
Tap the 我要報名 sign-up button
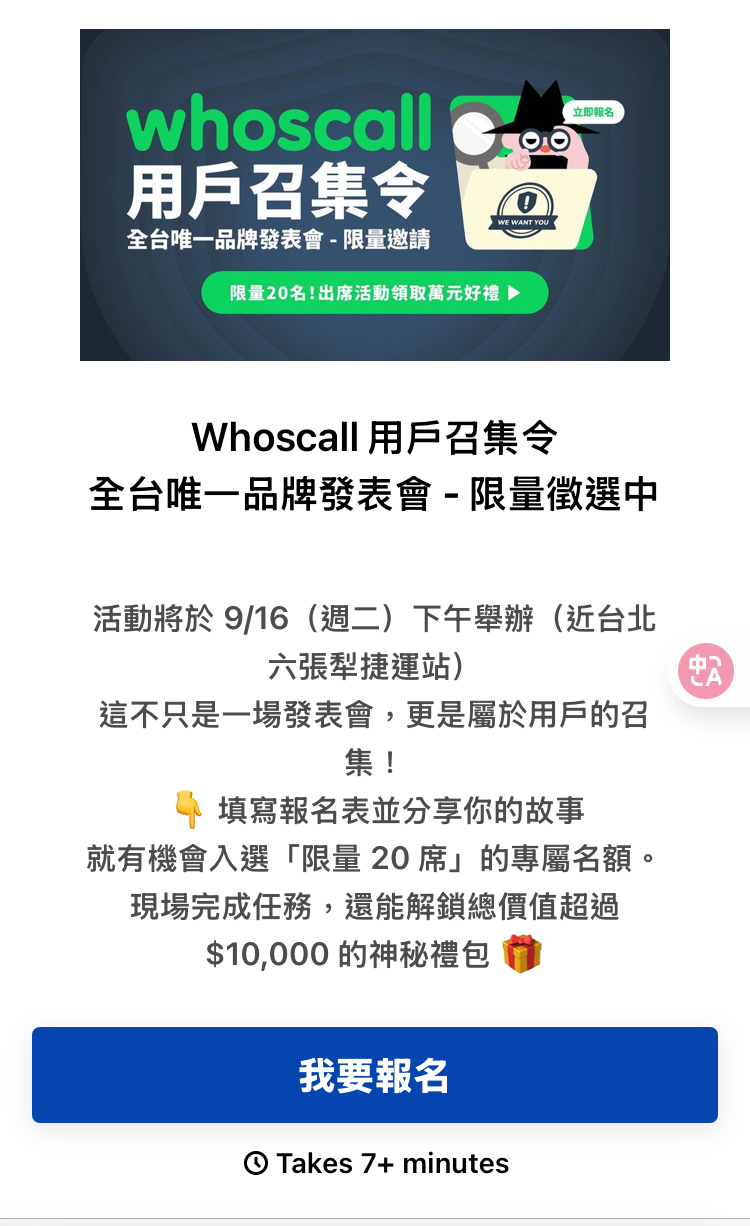pyautogui.click(x=374, y=1075)
